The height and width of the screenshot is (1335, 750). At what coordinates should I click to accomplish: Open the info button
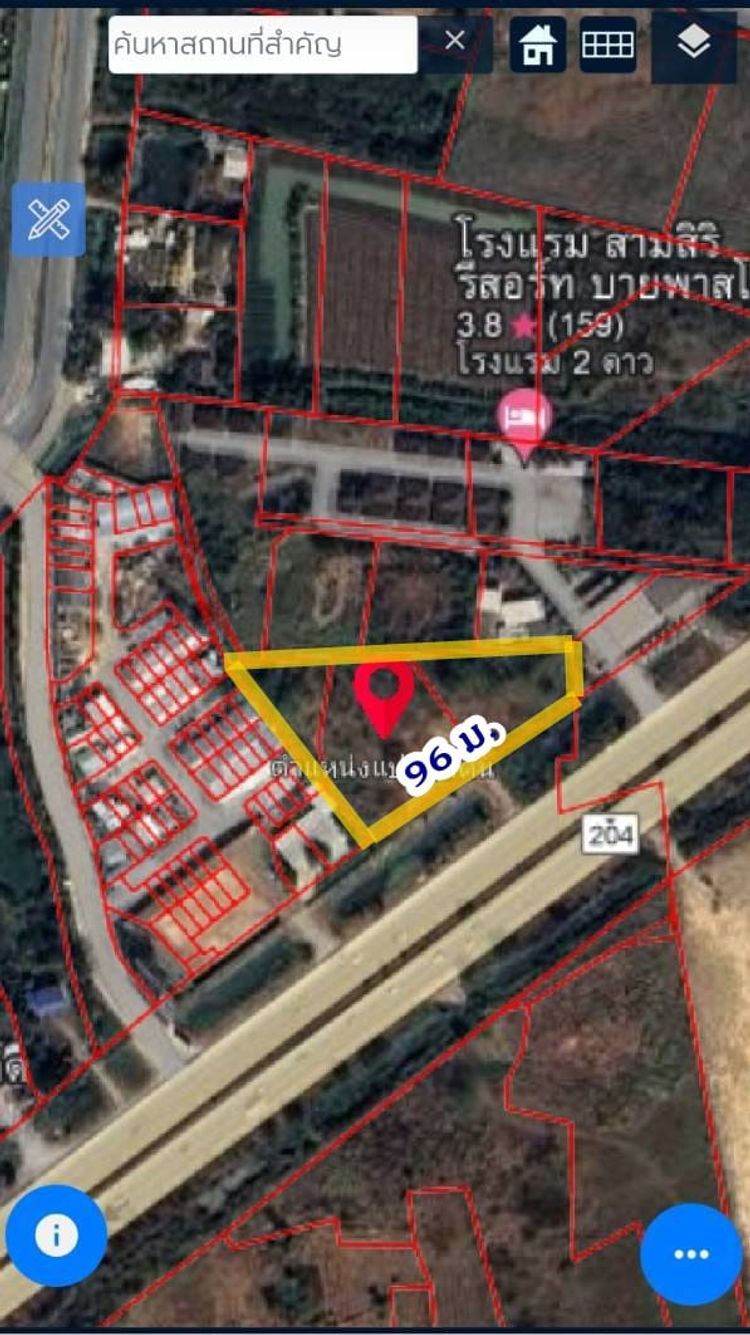point(56,1235)
